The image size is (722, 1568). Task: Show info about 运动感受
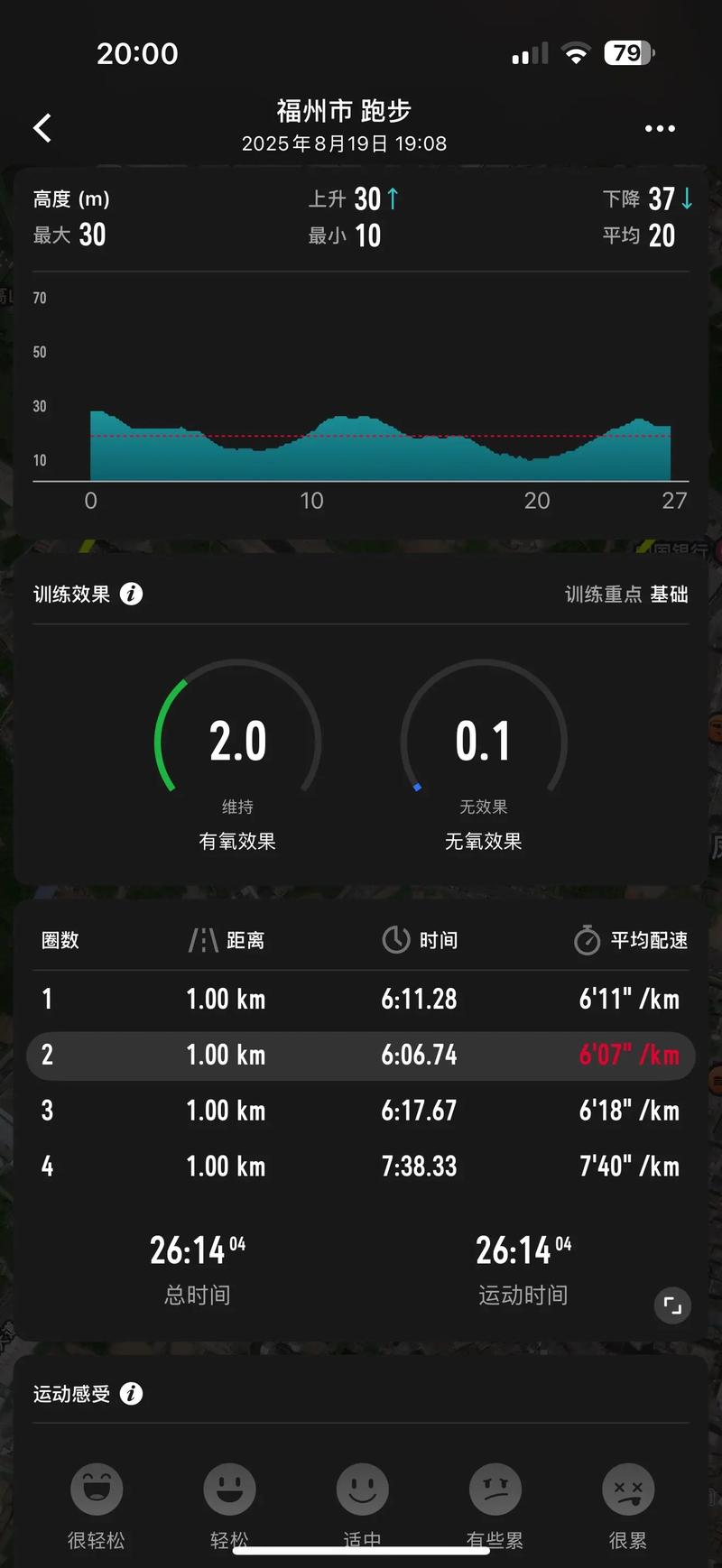[x=132, y=1394]
